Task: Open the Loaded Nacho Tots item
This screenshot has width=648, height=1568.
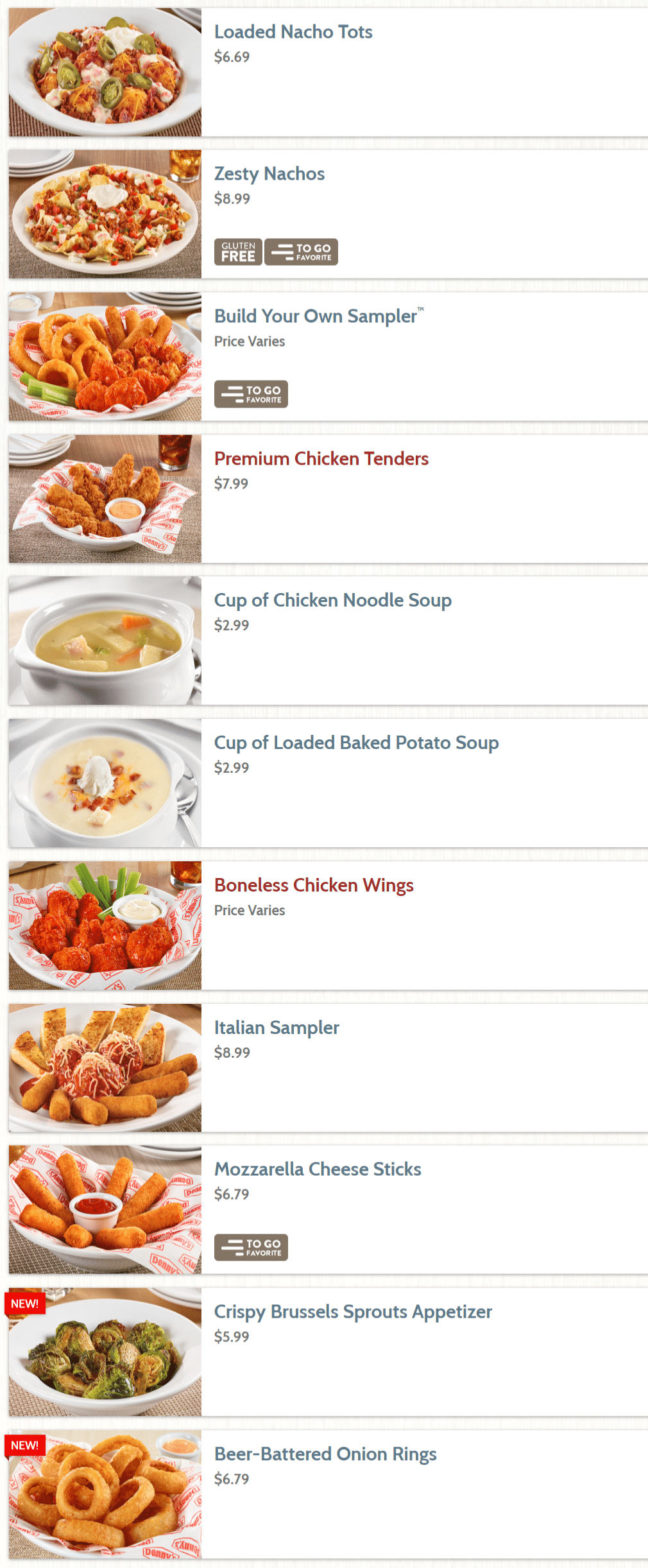Action: pos(294,32)
